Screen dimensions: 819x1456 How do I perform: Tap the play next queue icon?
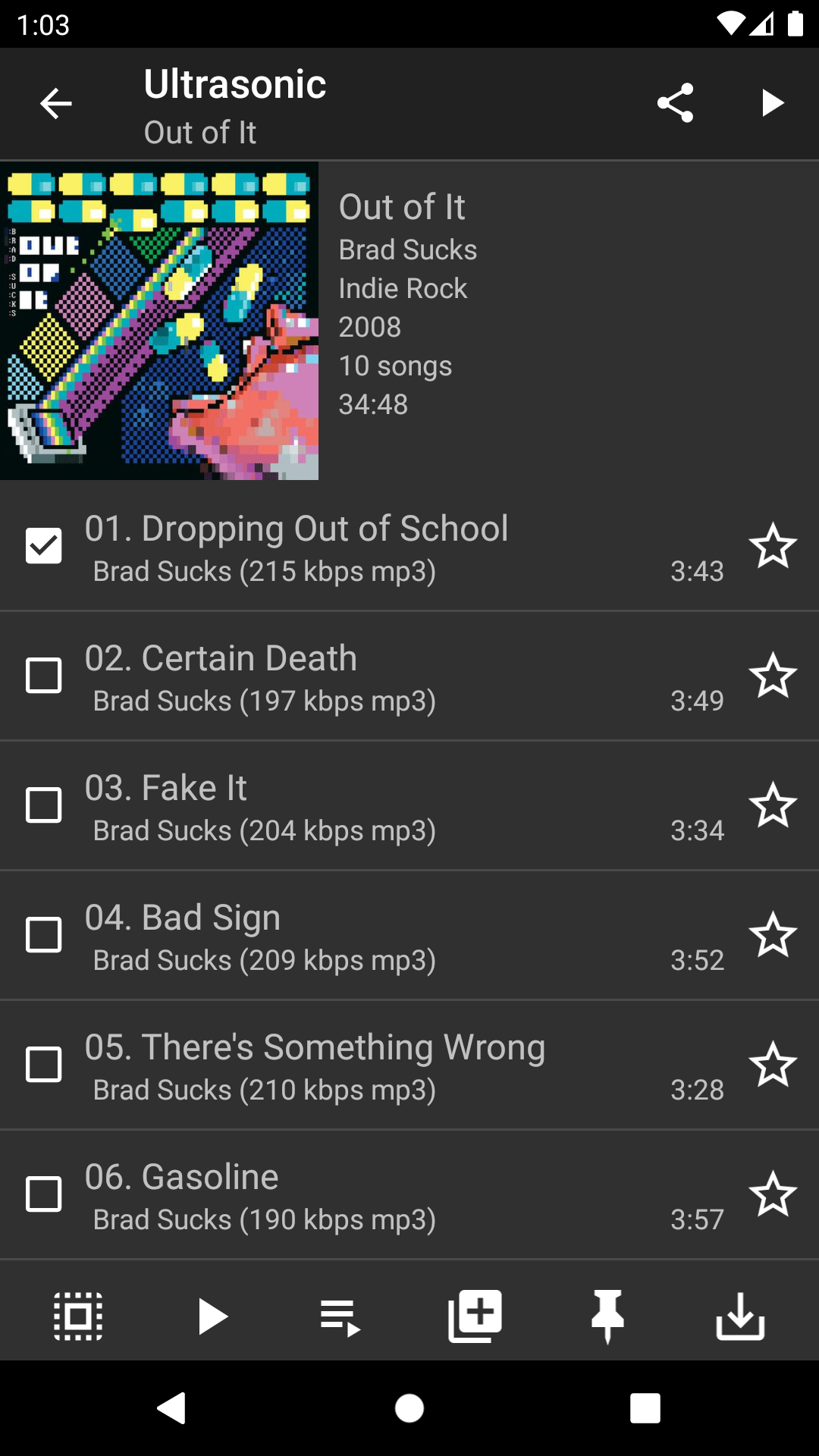pos(340,1318)
